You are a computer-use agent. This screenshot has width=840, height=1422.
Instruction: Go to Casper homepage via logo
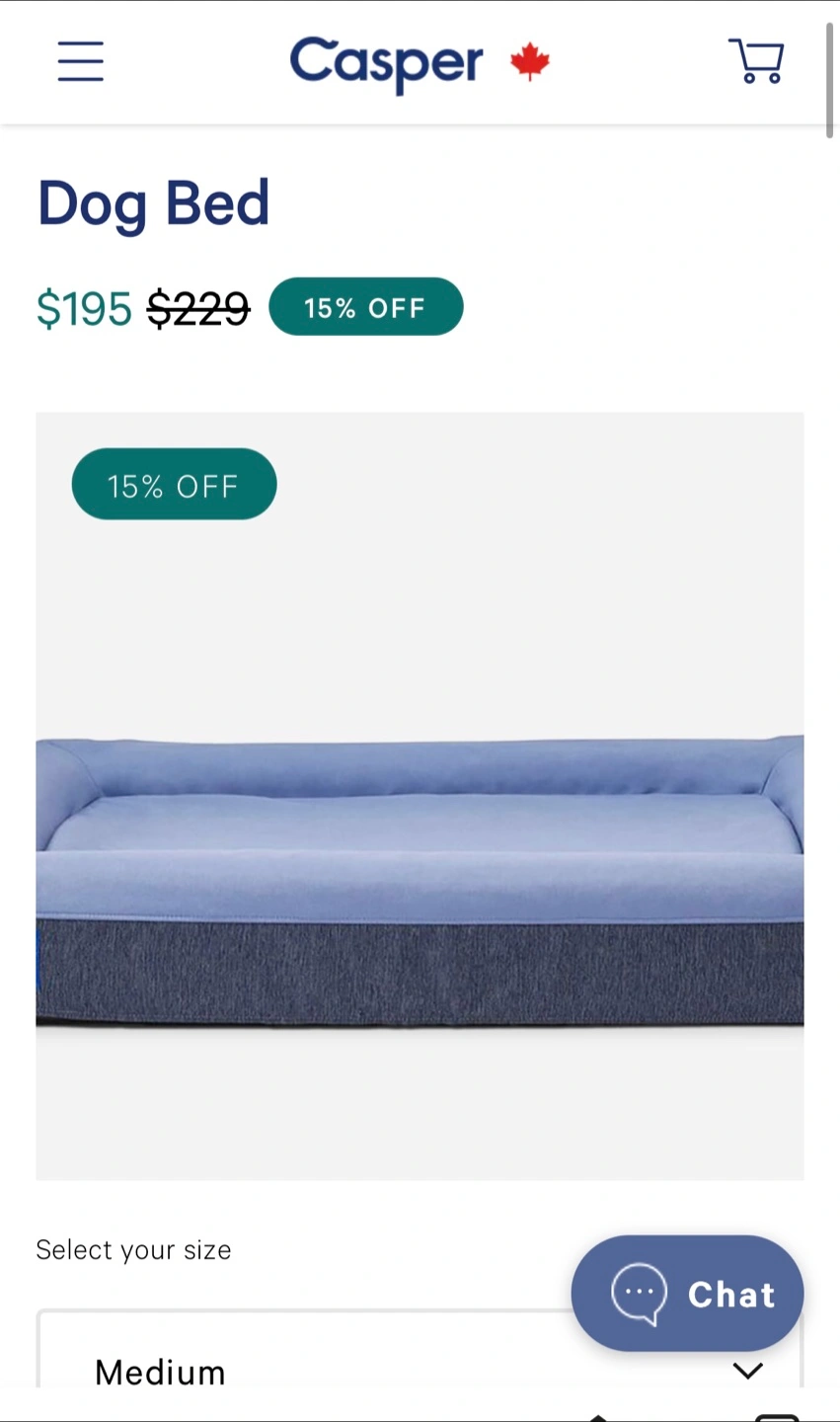(x=387, y=62)
